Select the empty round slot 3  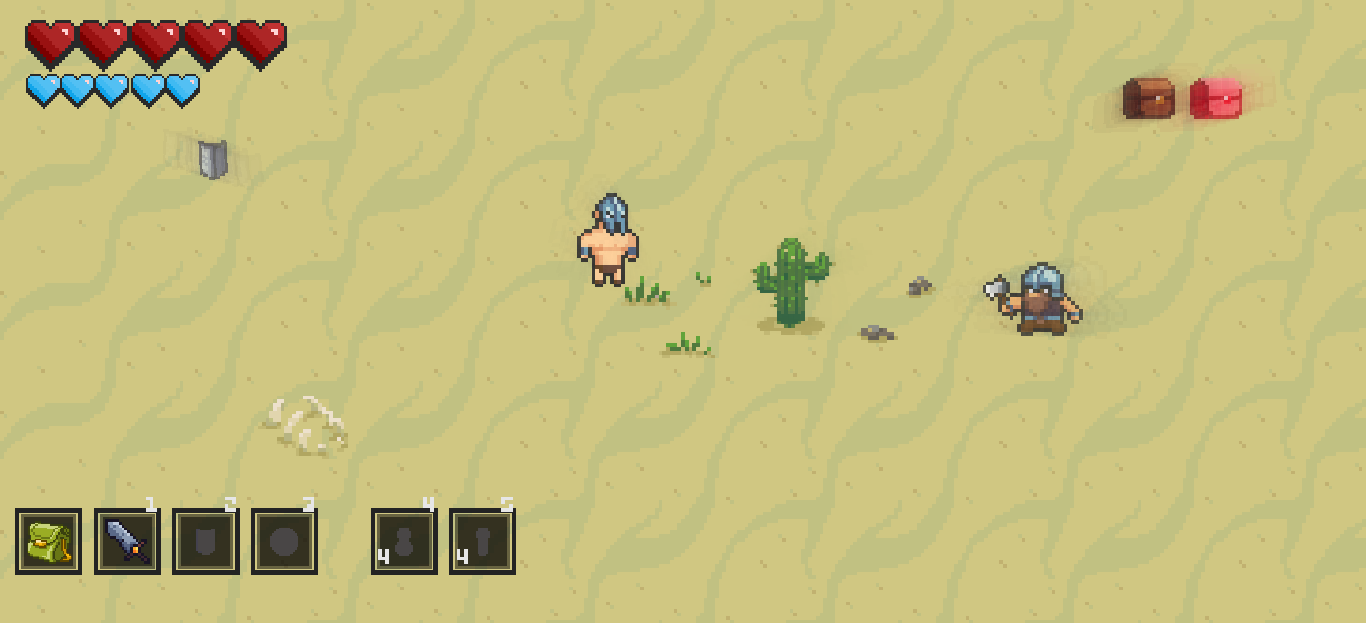point(284,541)
